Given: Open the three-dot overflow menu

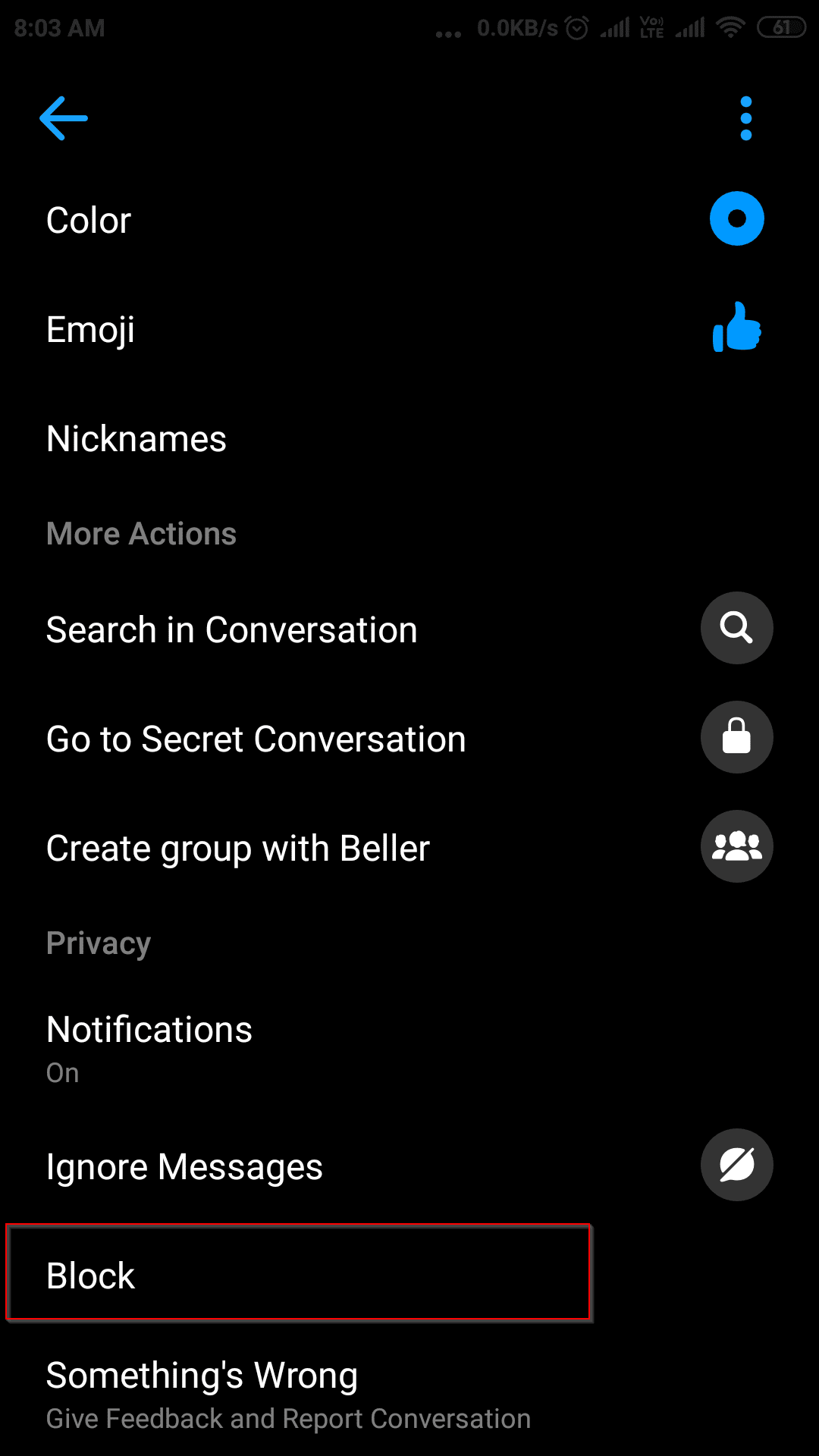Looking at the screenshot, I should pyautogui.click(x=746, y=118).
